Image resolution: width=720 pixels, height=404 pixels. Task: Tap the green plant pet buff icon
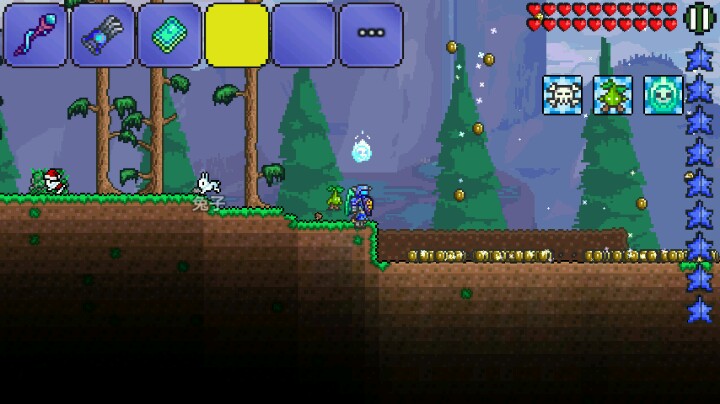coord(613,94)
